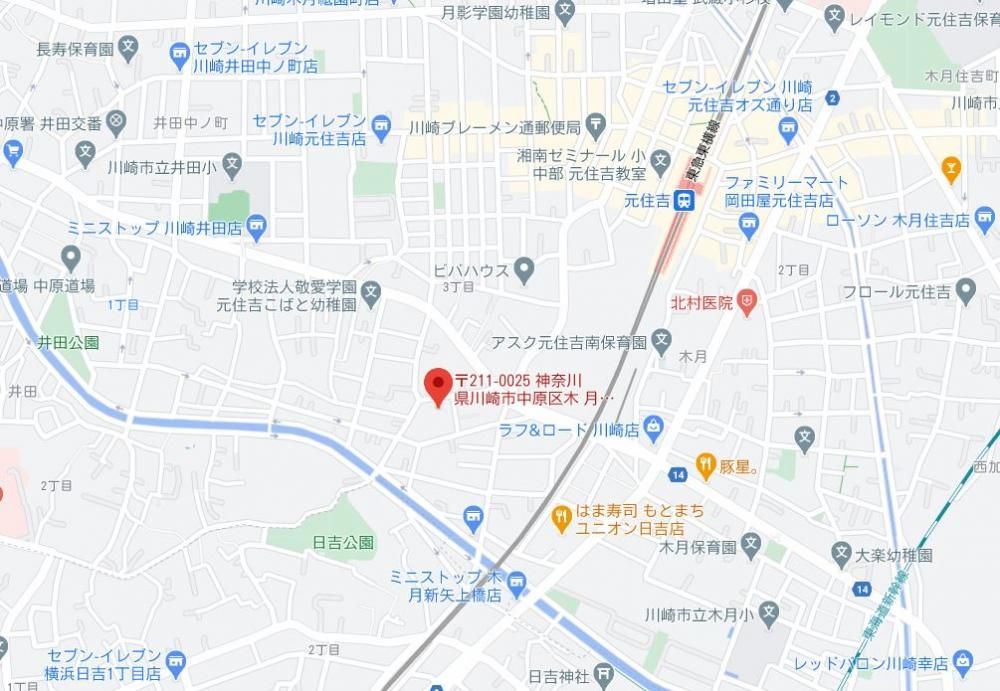Select the 川崎市立木月小 school marker
Viewport: 1000px width, 691px height.
(768, 613)
